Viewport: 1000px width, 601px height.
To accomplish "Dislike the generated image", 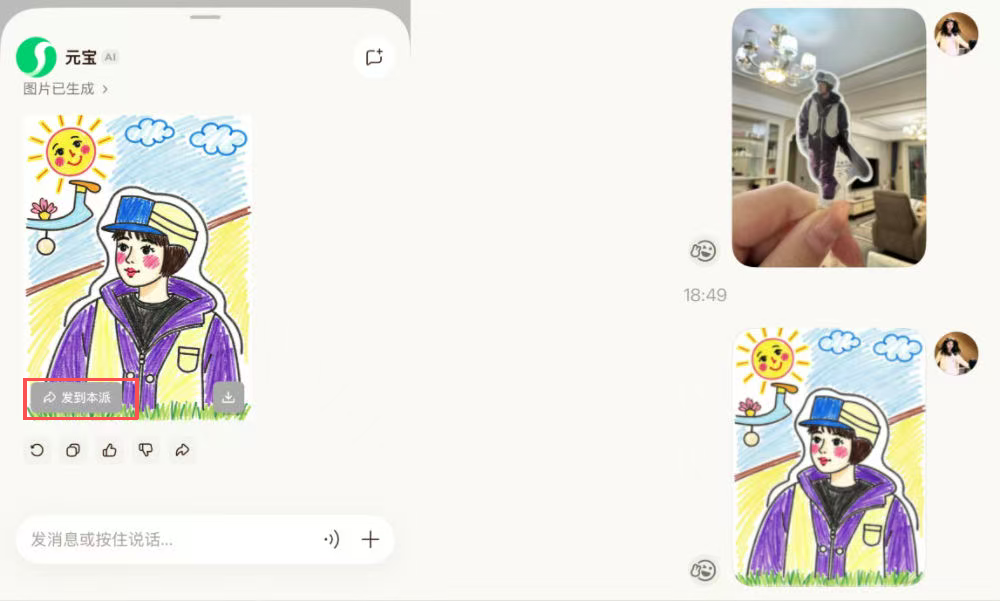I will click(x=146, y=451).
